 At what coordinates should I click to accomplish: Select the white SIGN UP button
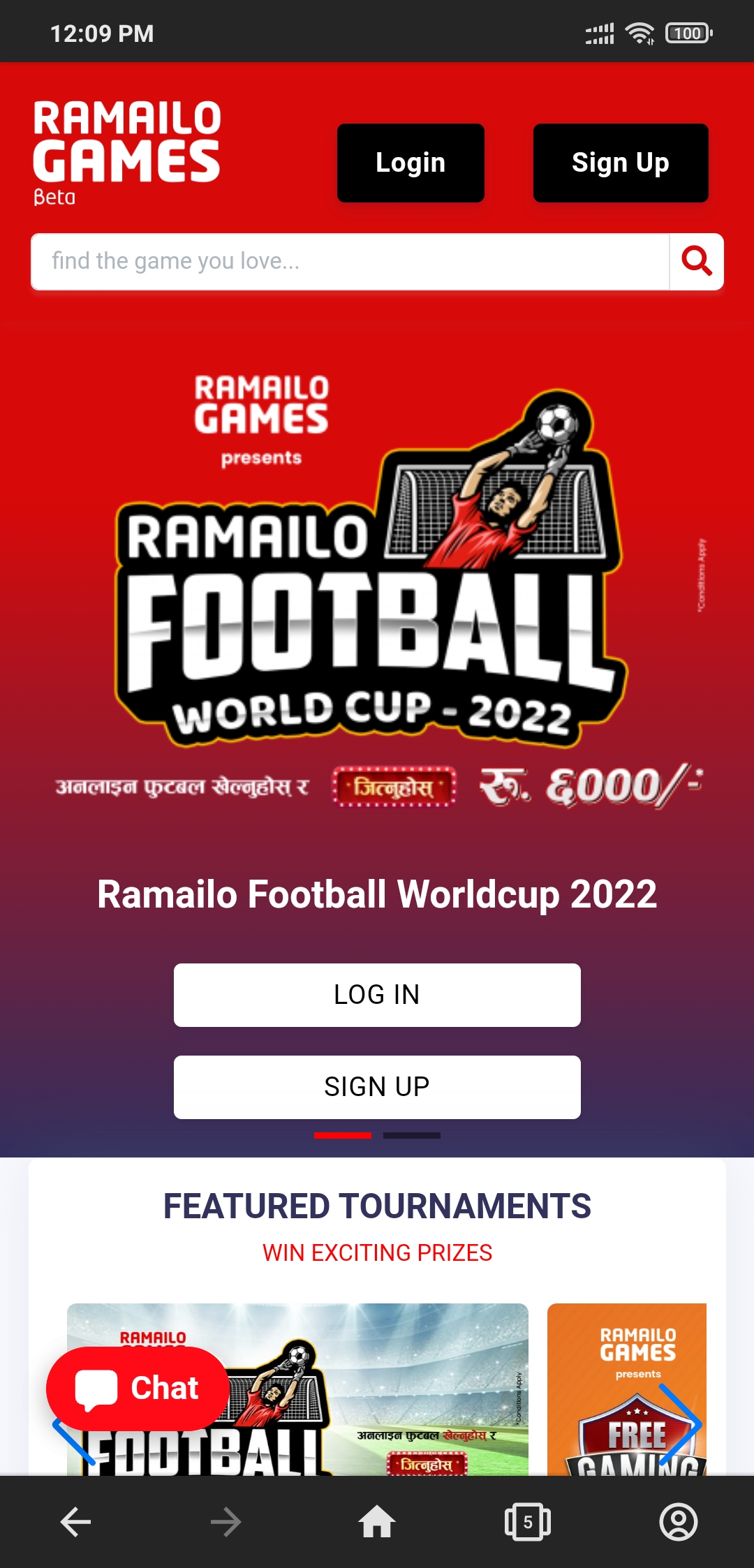pos(377,1087)
